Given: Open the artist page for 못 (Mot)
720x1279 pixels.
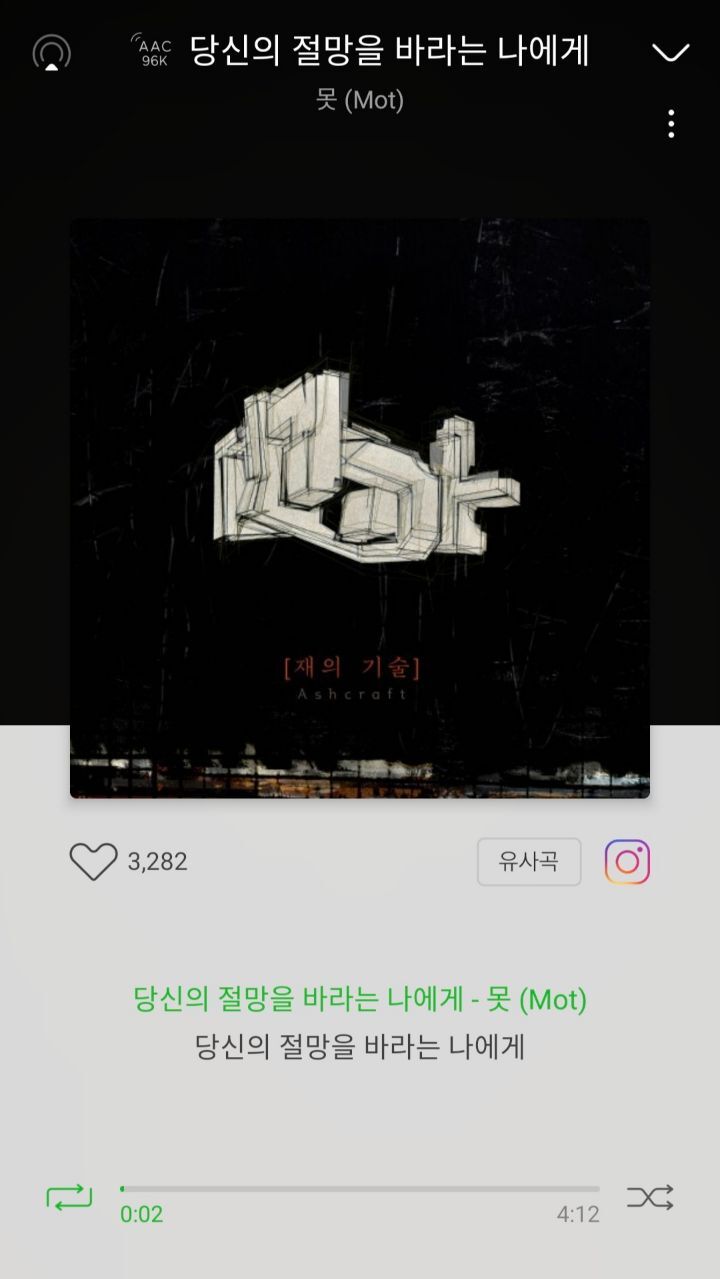Looking at the screenshot, I should coord(360,100).
